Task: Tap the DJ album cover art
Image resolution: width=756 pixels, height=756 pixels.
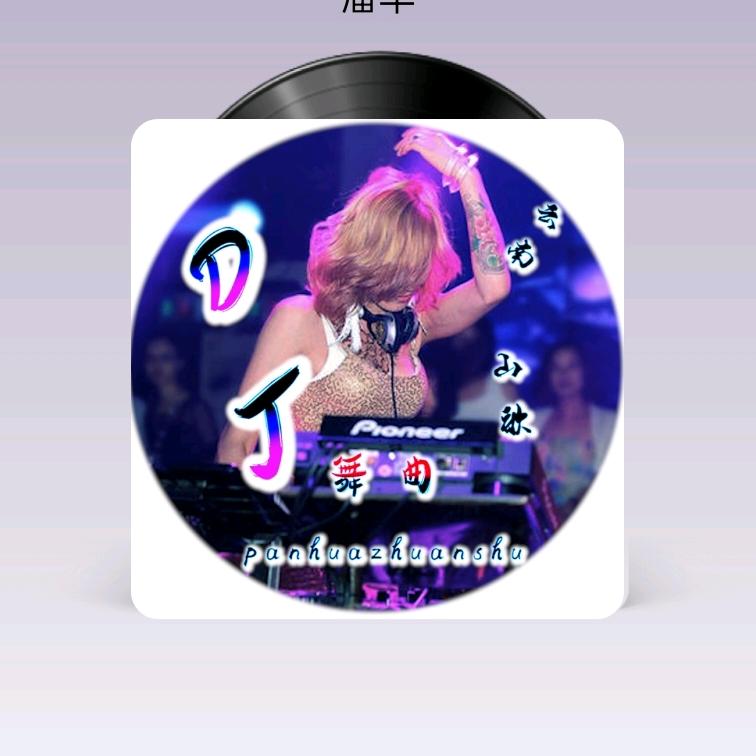Action: tap(377, 368)
